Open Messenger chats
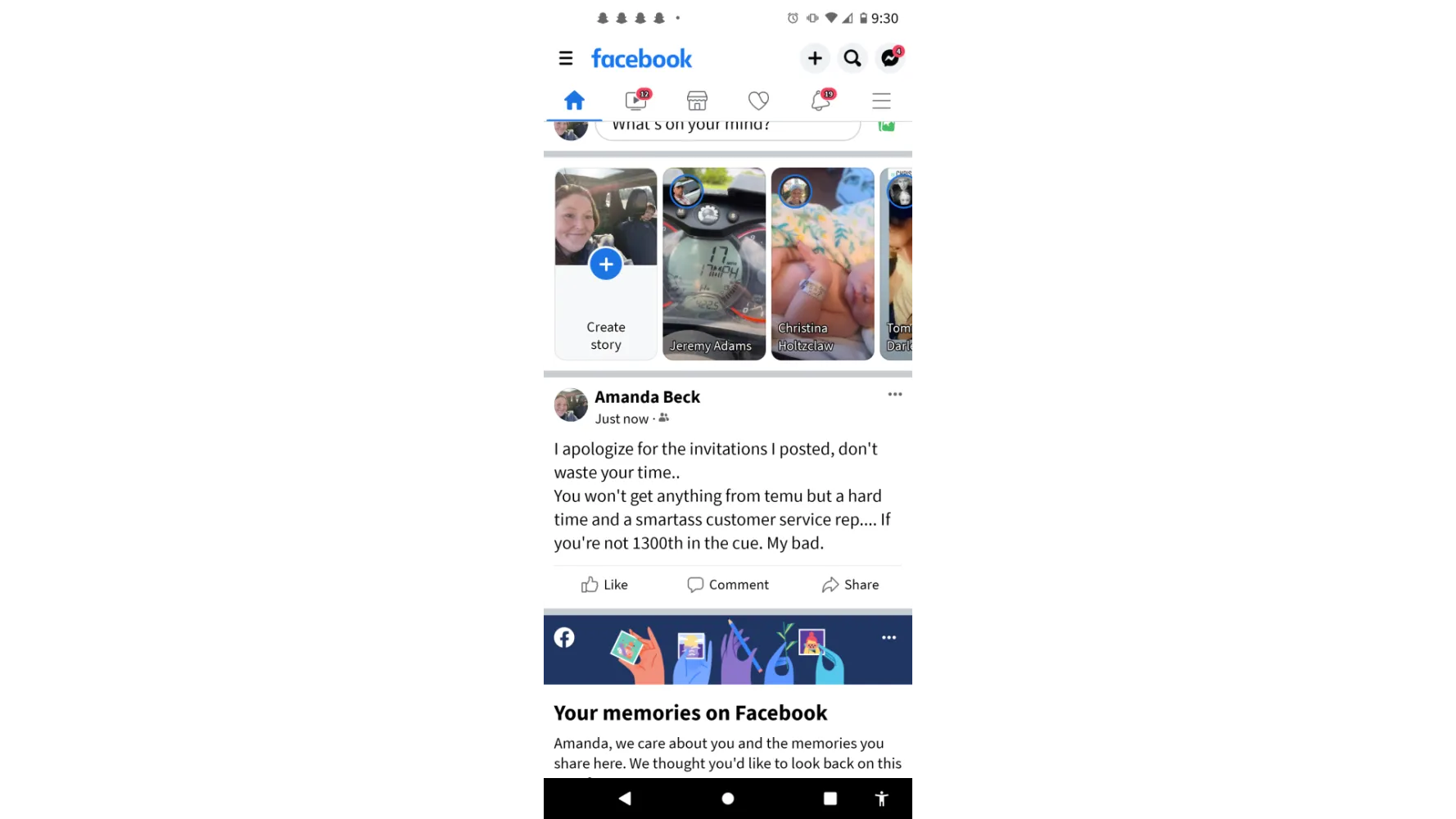The height and width of the screenshot is (819, 1456). (890, 58)
